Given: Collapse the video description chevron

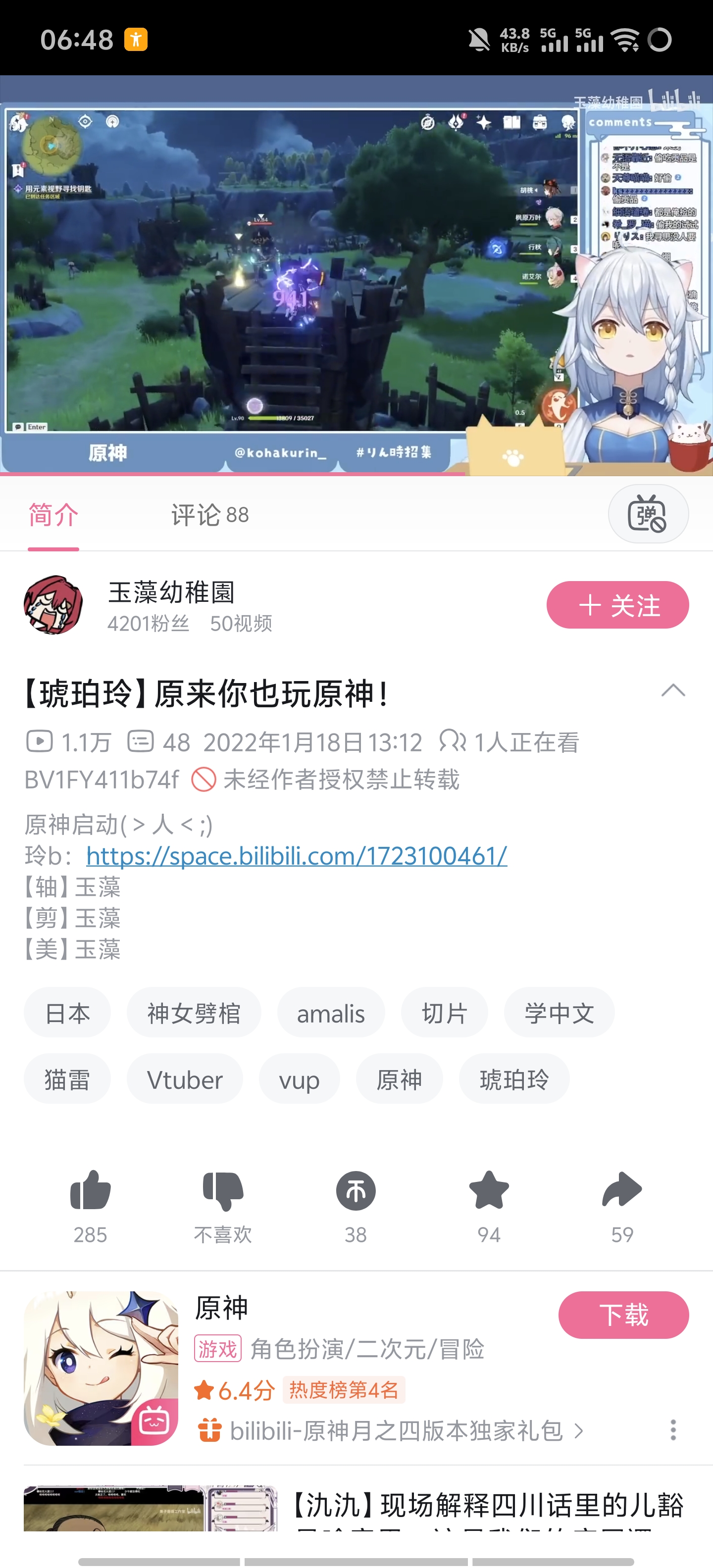Looking at the screenshot, I should [672, 690].
